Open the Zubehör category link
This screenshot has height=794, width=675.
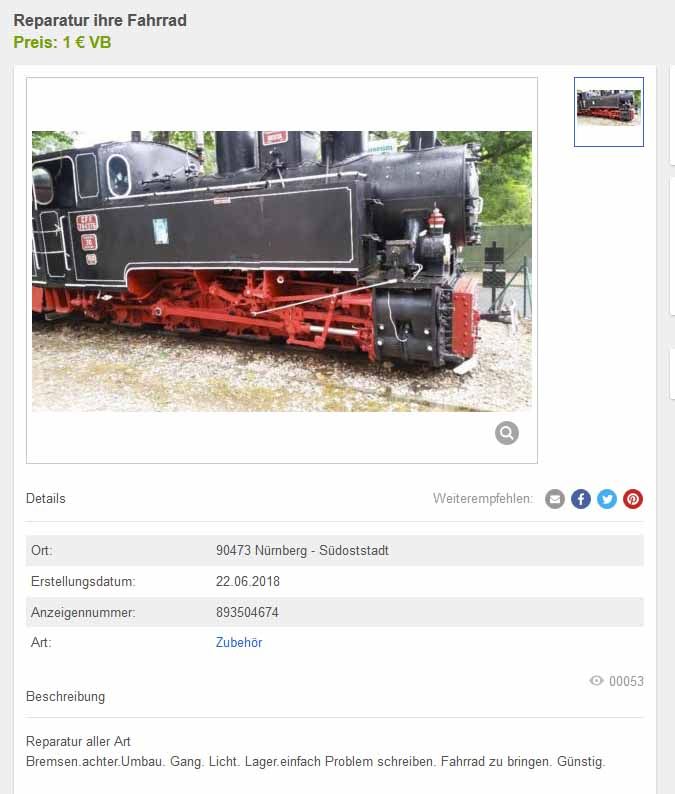[239, 643]
